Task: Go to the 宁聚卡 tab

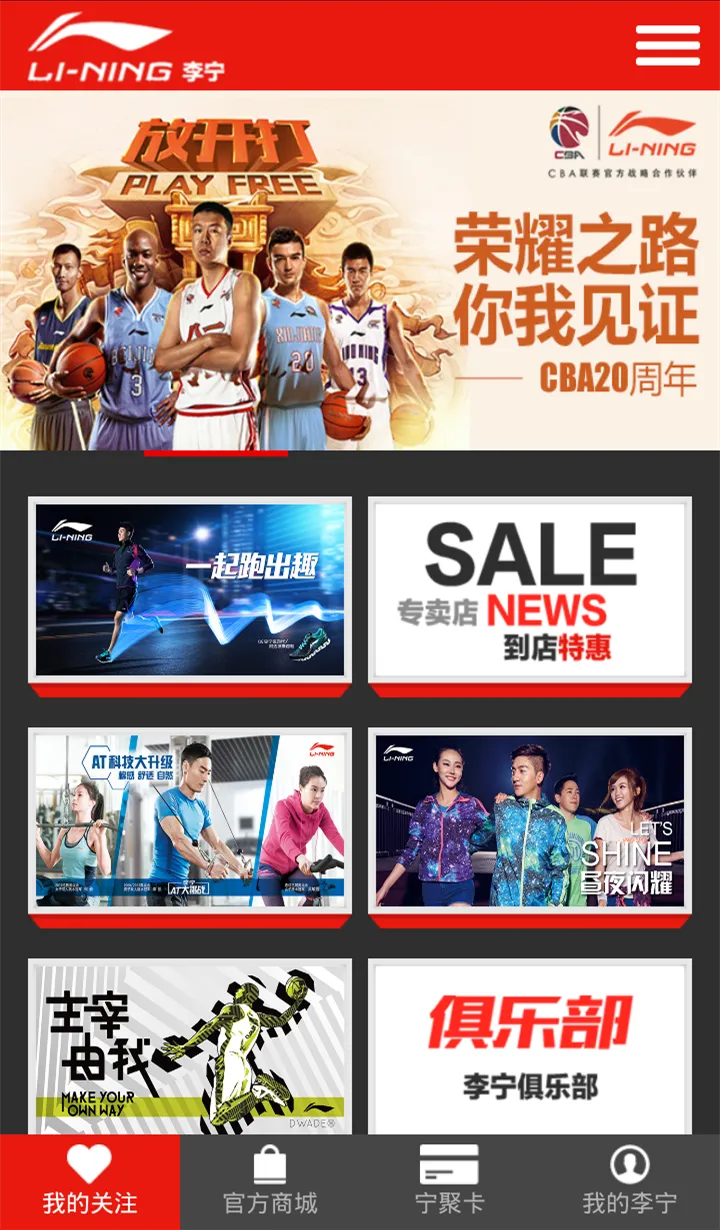Action: point(450,1182)
